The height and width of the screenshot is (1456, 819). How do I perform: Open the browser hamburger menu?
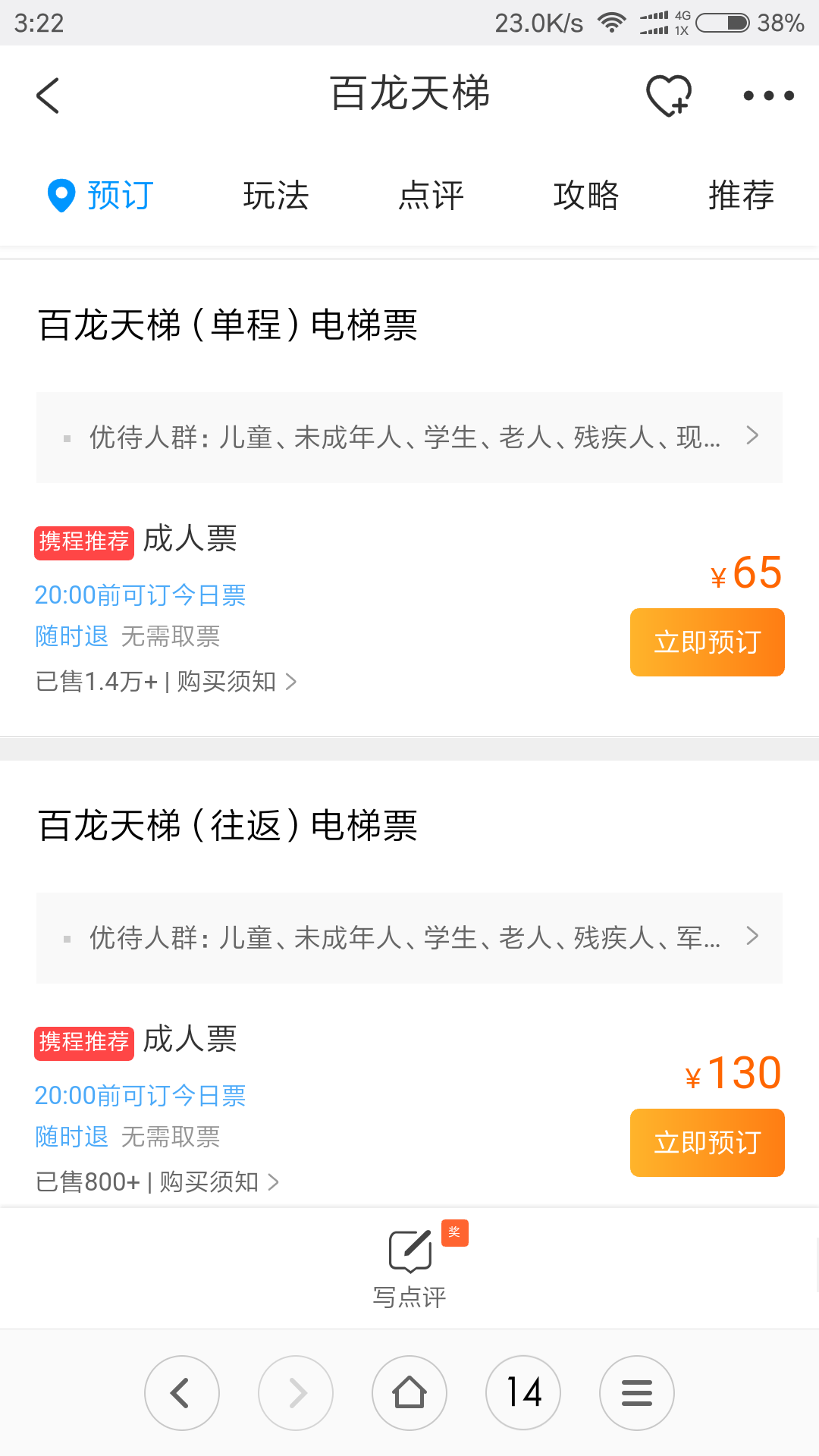[x=637, y=1393]
